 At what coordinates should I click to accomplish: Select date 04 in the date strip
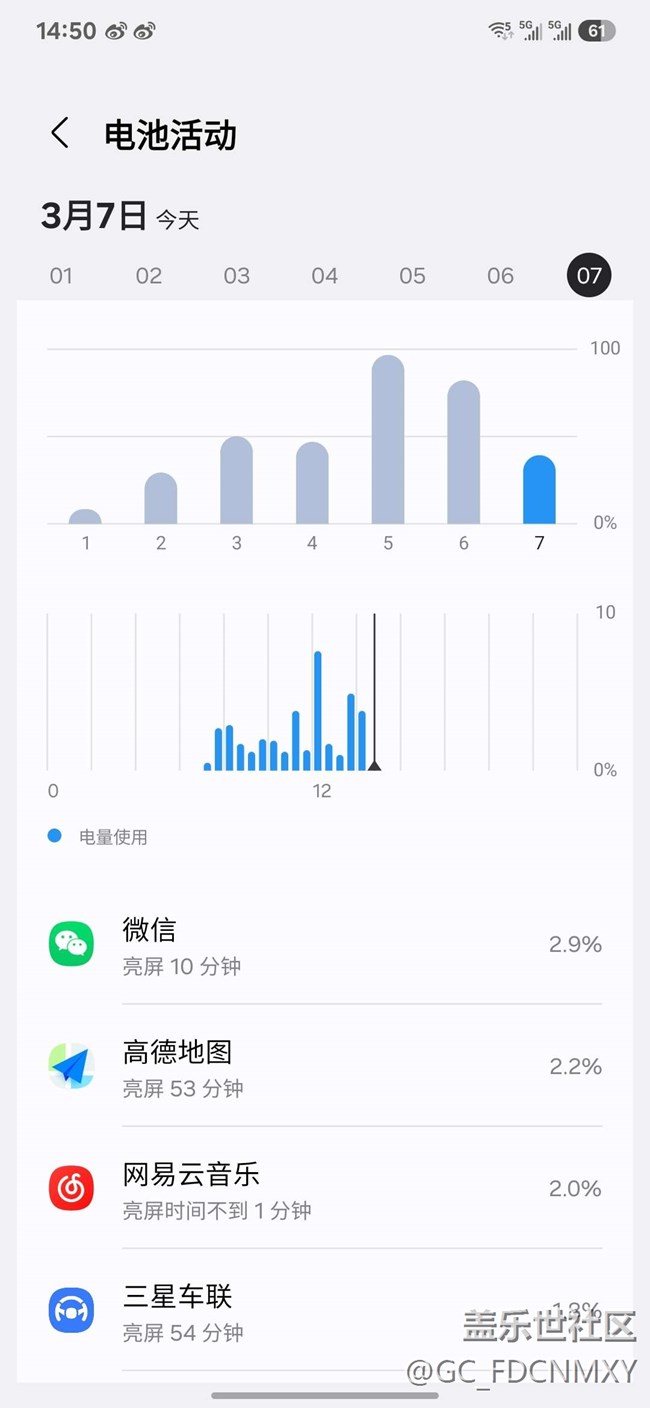coord(325,275)
